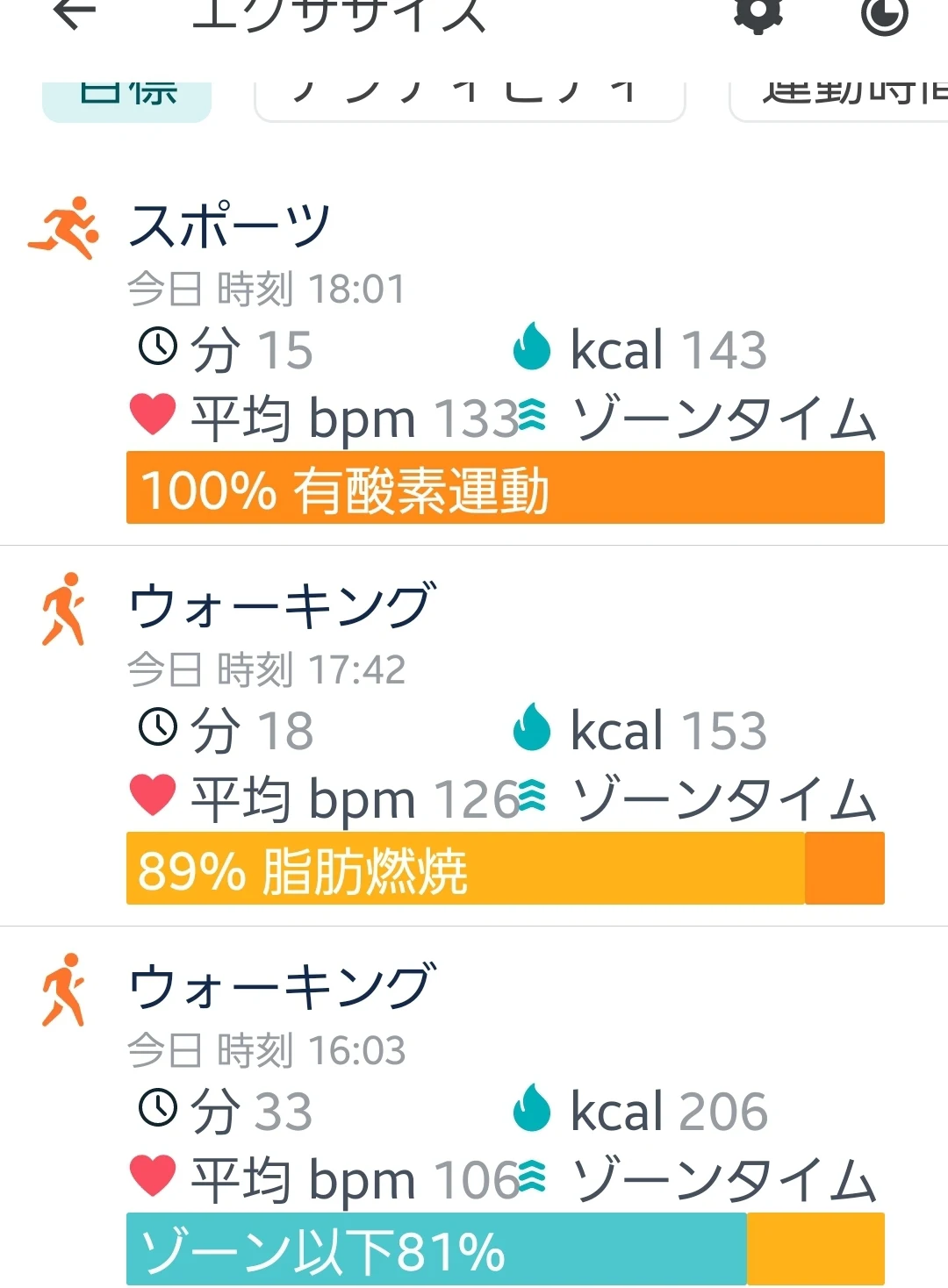Screen dimensions: 948x1288
Task: Open exercise settings gear
Action: [758, 14]
